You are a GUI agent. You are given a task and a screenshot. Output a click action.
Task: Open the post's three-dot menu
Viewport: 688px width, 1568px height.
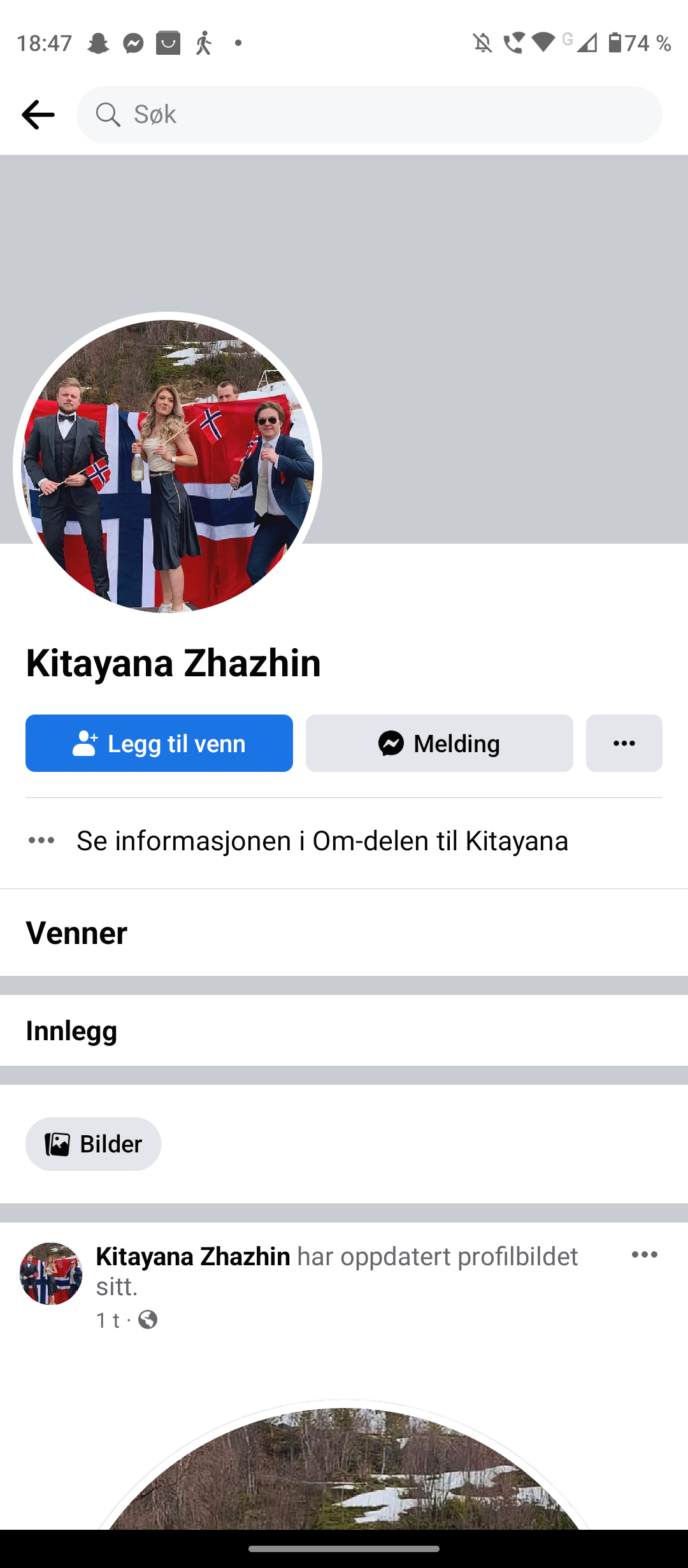(x=645, y=1254)
